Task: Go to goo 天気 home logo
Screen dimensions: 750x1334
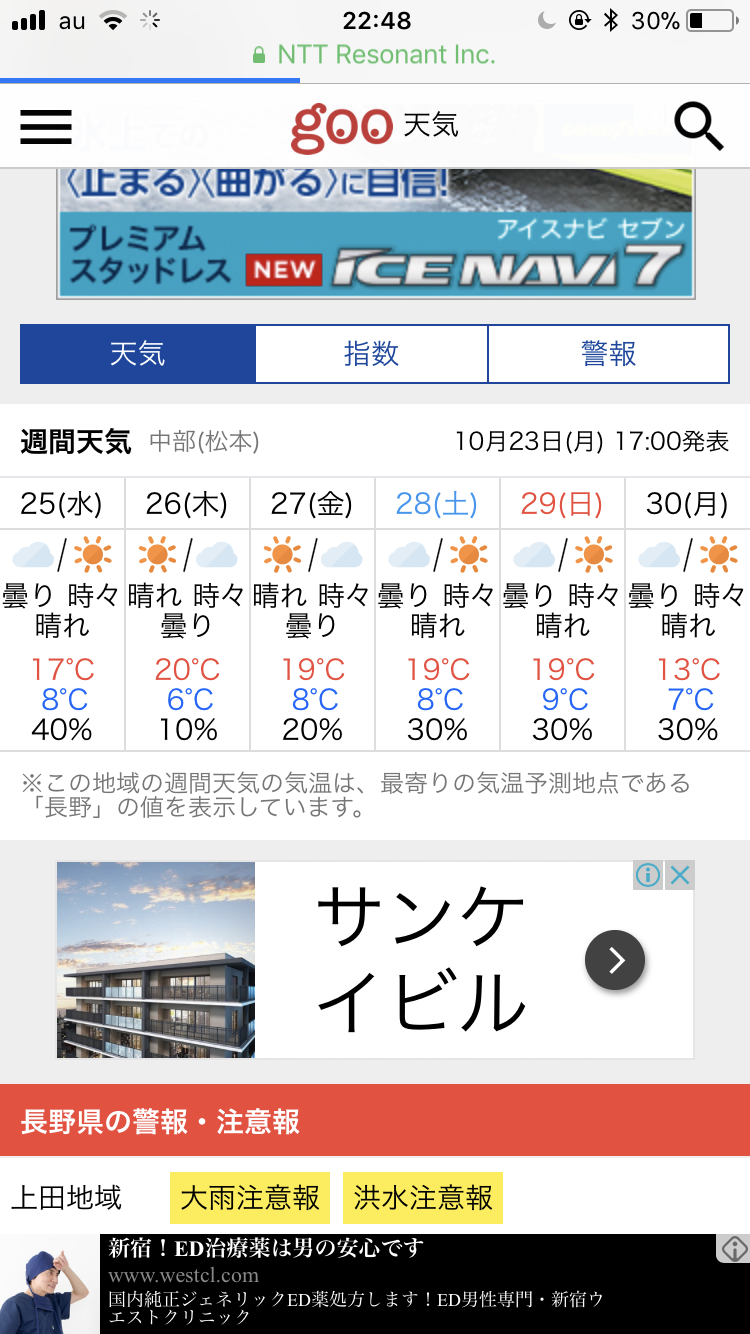Action: (374, 126)
